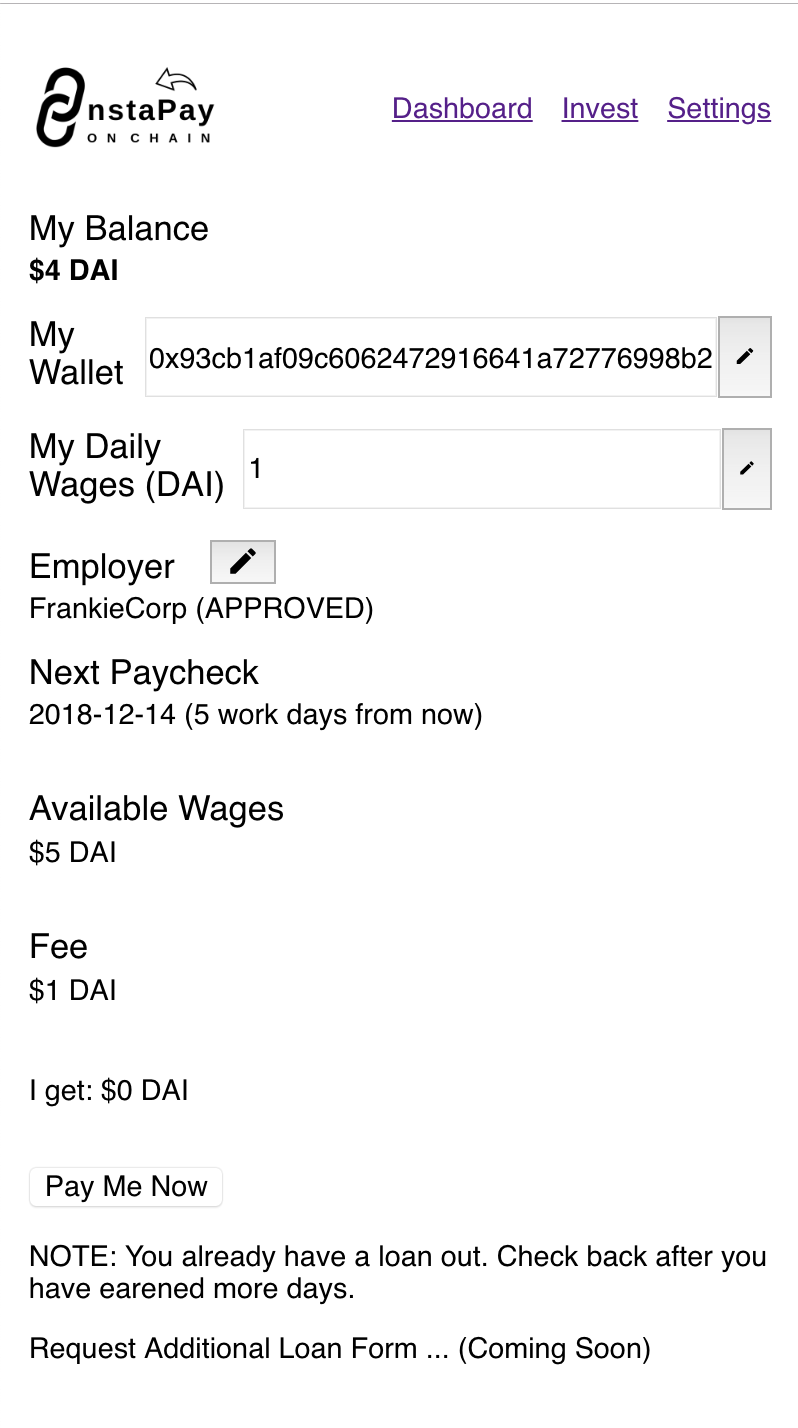Open the Dashboard link

click(x=462, y=108)
